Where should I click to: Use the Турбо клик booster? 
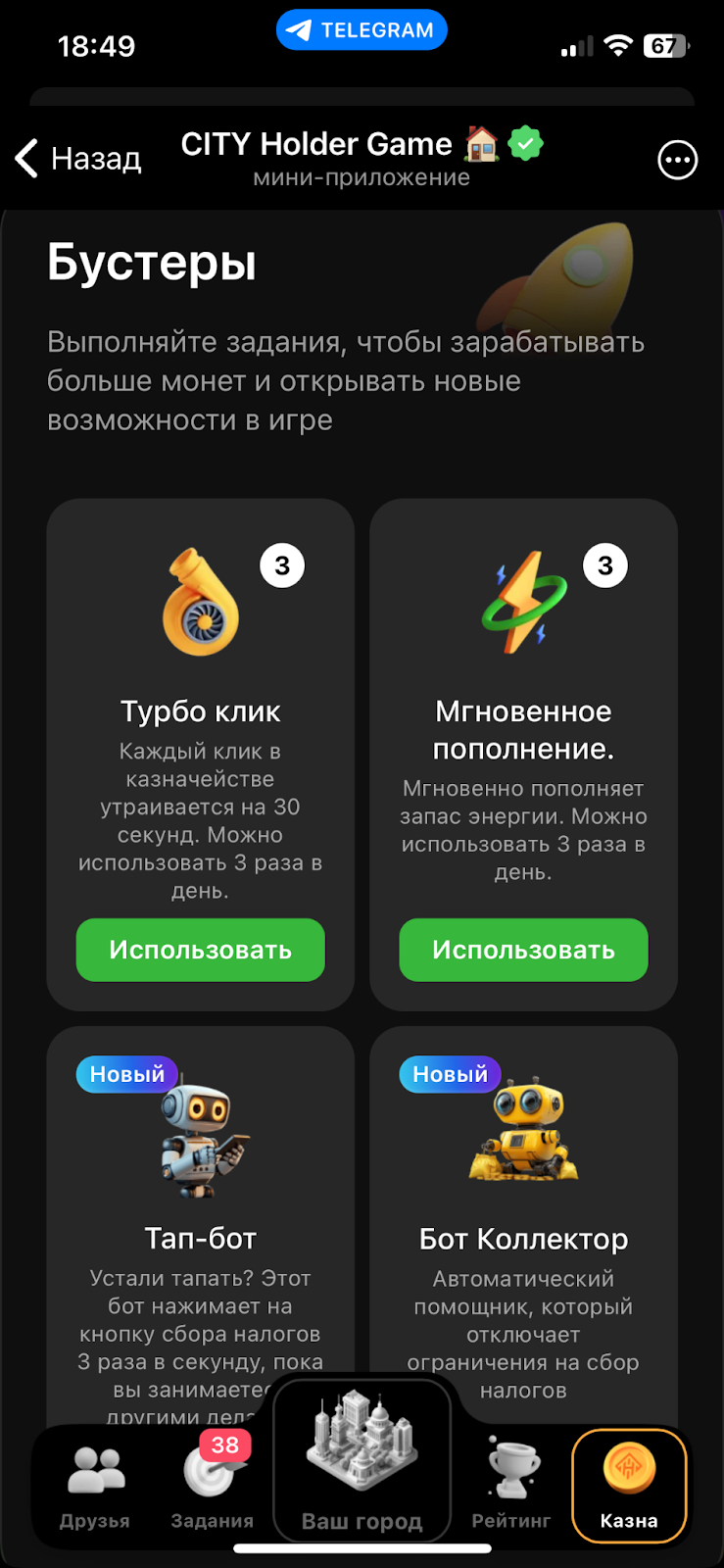200,950
